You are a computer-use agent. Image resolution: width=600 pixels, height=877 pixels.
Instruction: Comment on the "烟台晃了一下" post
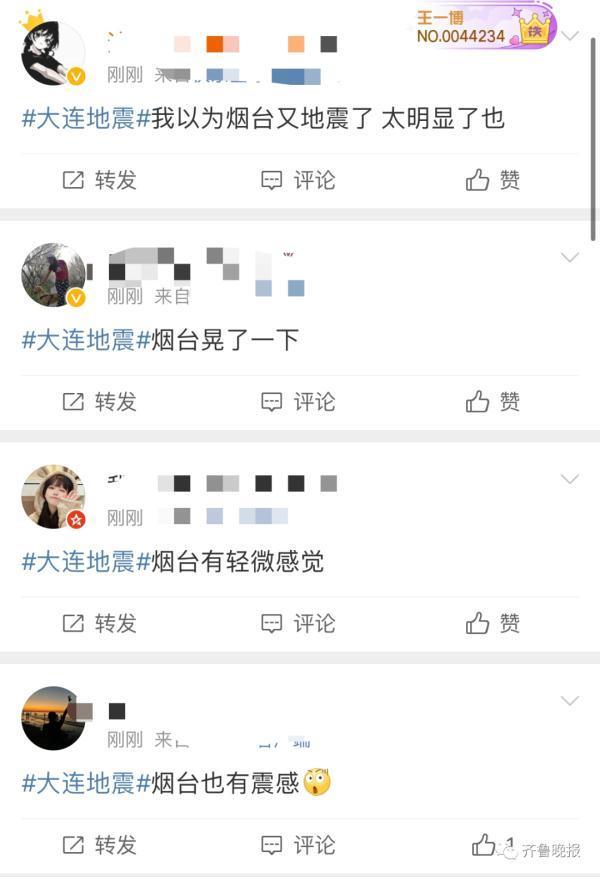click(298, 402)
